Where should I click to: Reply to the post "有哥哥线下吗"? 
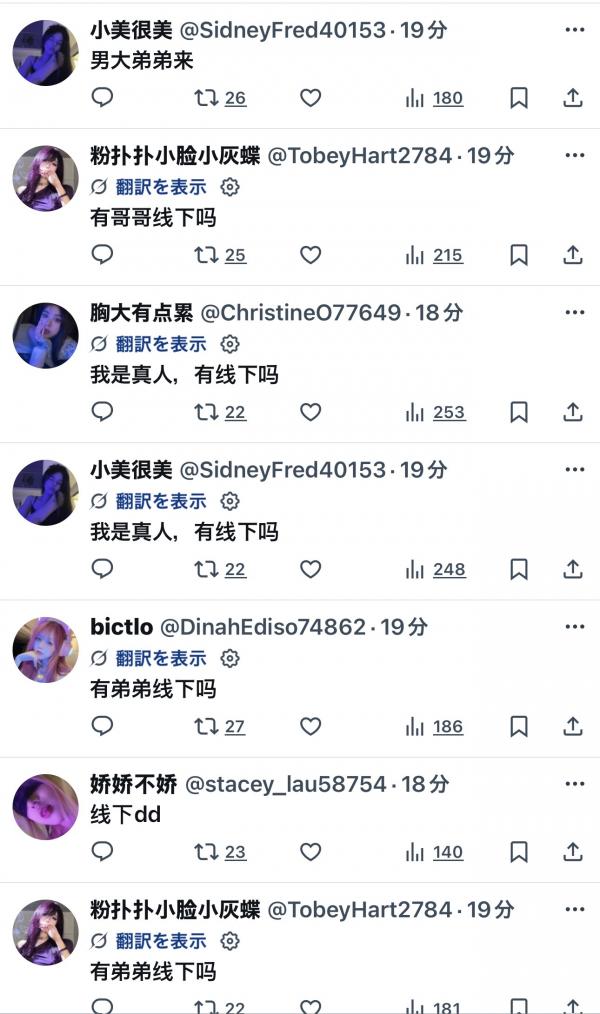coord(103,255)
